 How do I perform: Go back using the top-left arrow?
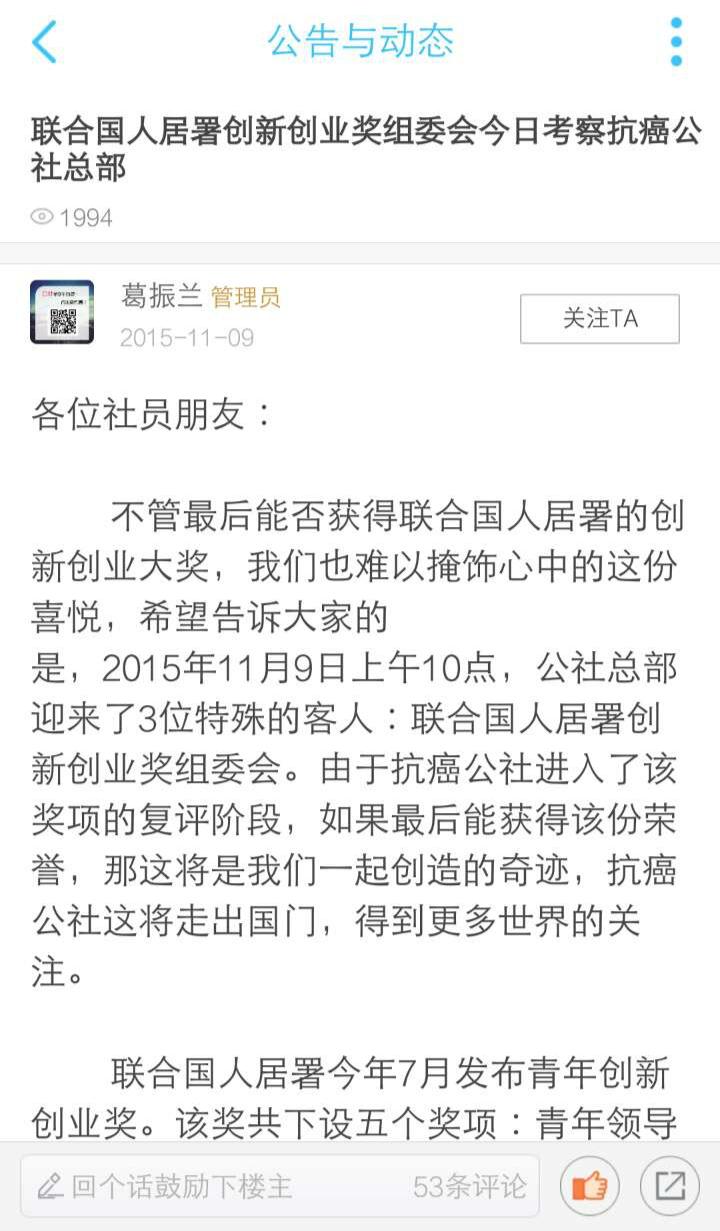coord(44,42)
